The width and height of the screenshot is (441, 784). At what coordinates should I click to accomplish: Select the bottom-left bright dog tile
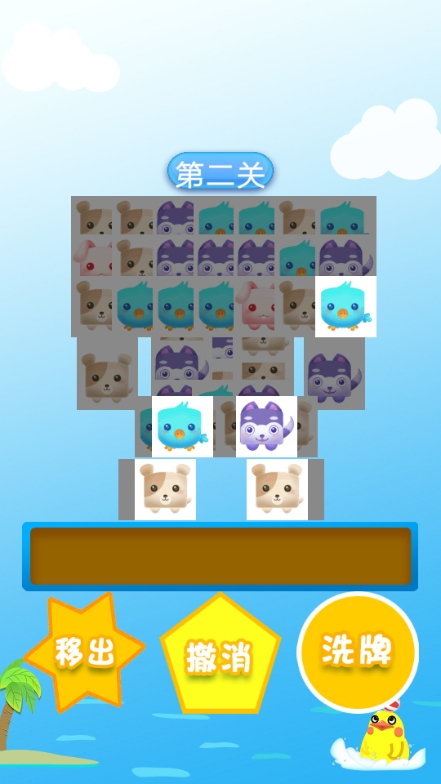pos(165,490)
